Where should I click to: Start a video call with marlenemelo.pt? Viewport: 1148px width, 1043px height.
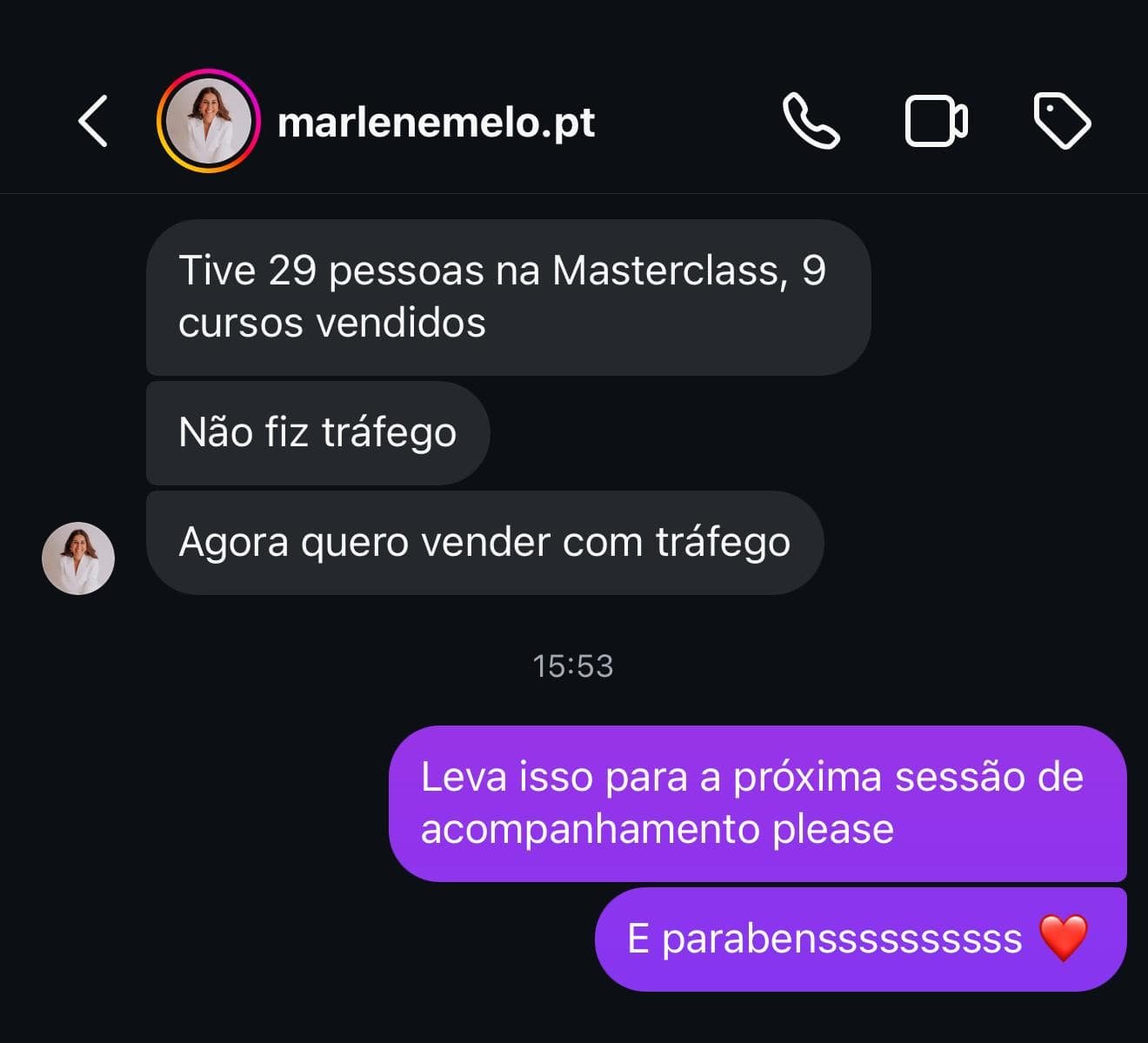pyautogui.click(x=936, y=121)
